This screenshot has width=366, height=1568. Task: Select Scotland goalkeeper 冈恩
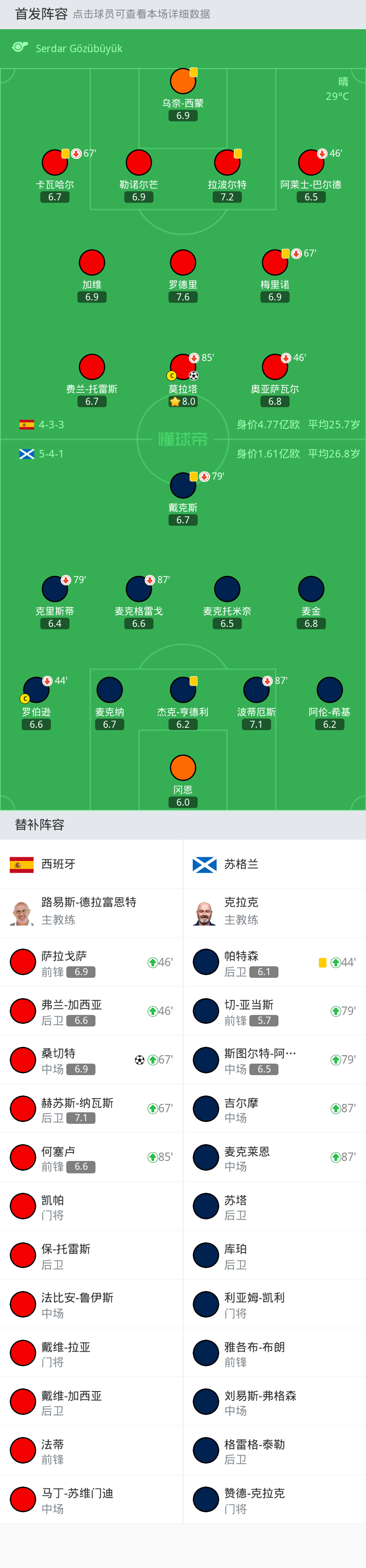183,781
